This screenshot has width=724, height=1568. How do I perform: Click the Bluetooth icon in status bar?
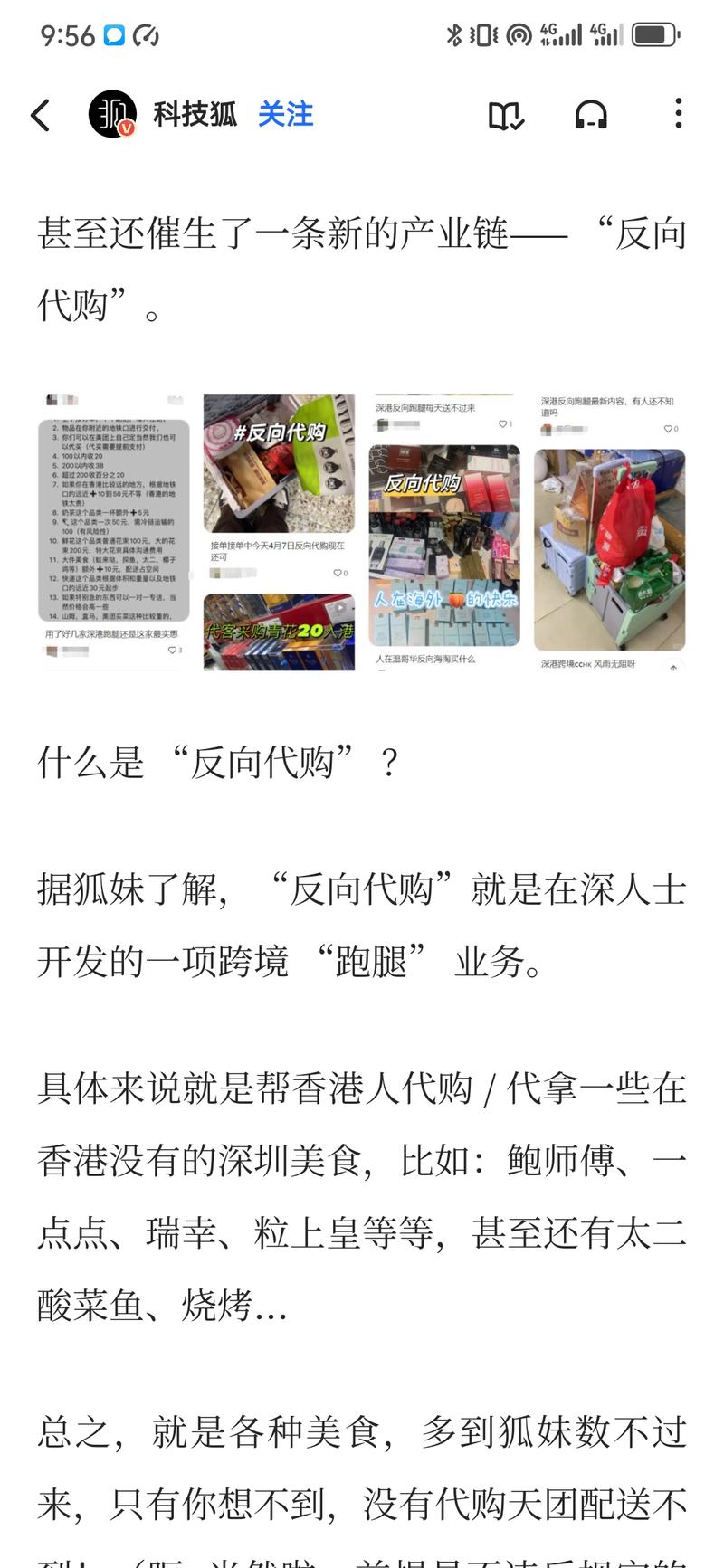[x=452, y=34]
